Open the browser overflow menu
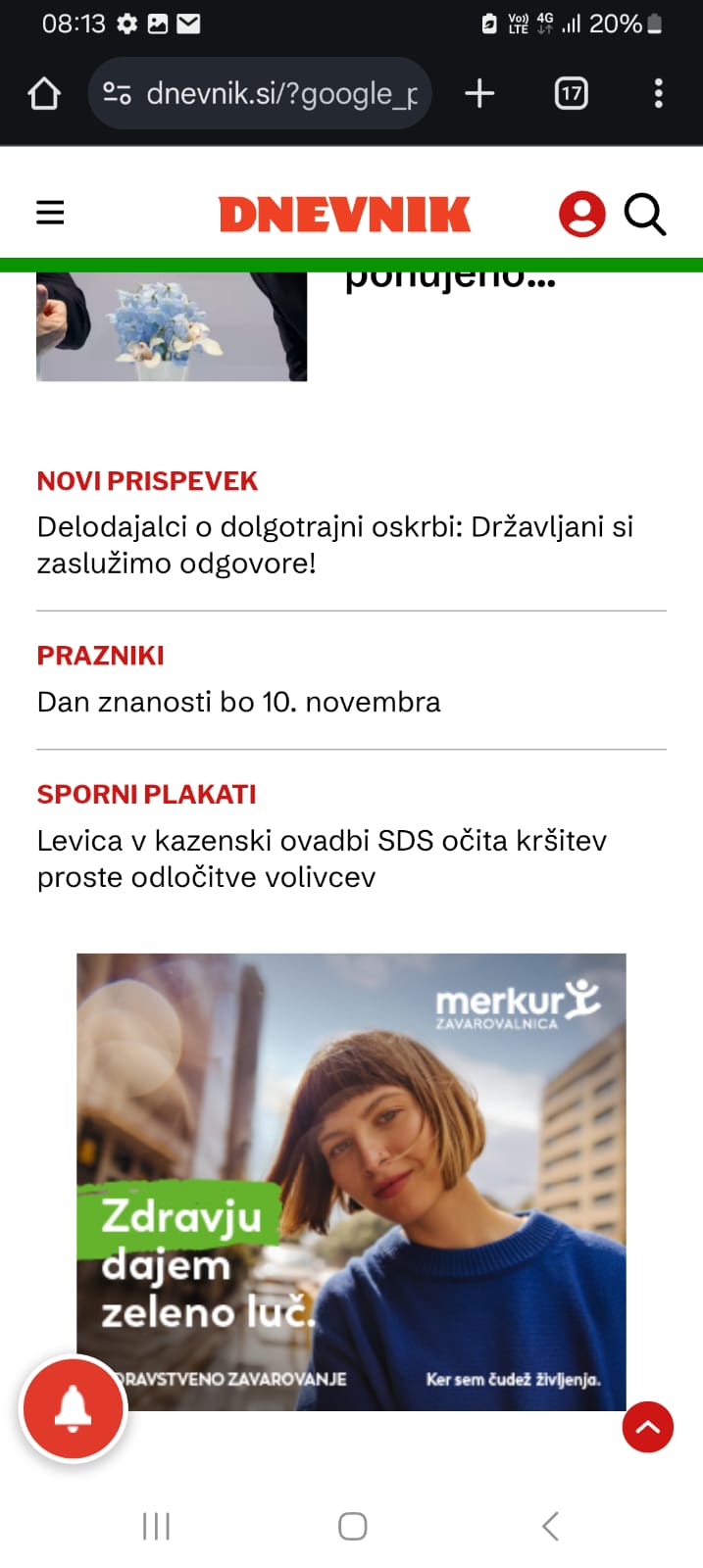 pos(658,94)
